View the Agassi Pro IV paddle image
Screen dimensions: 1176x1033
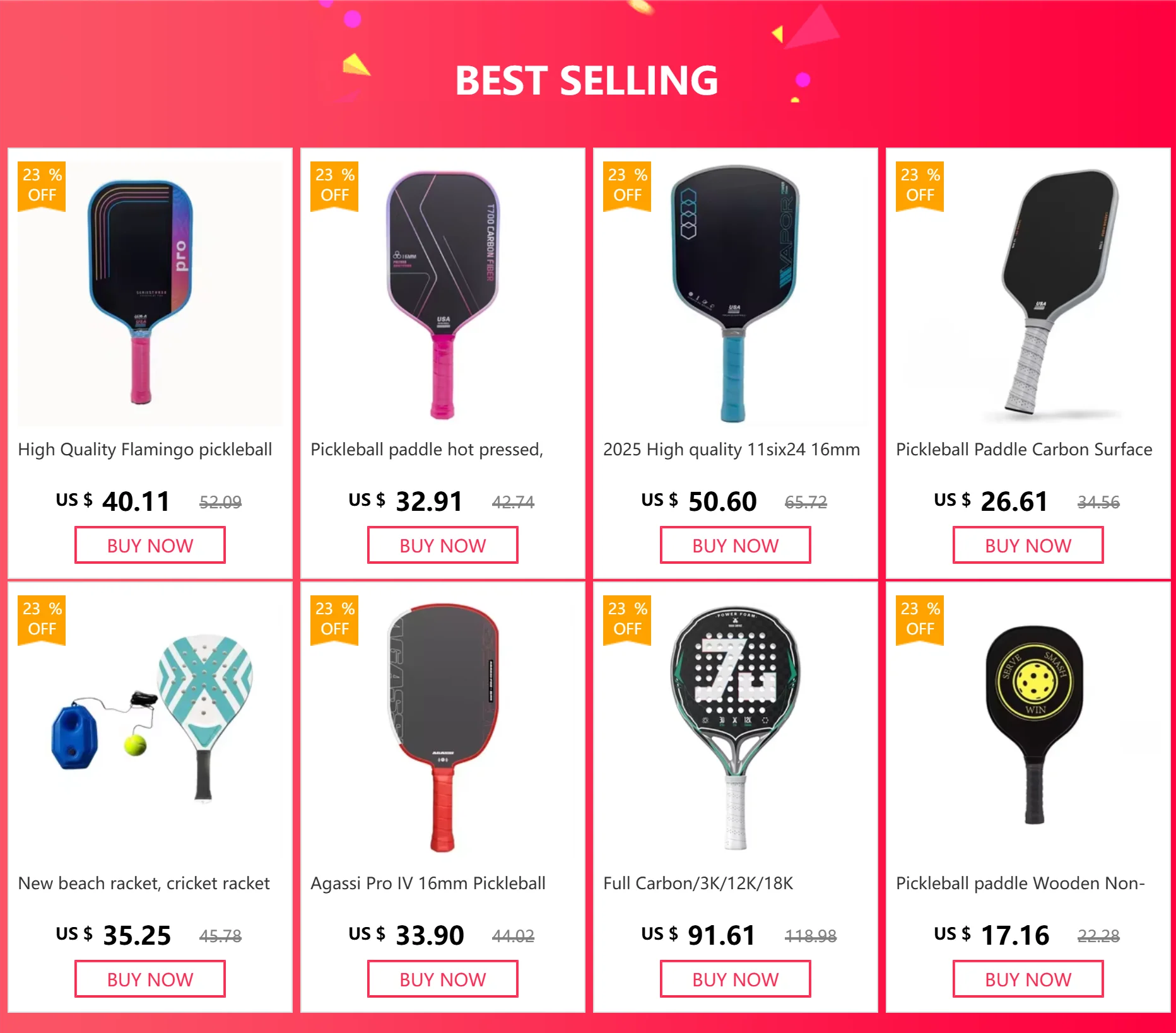[442, 725]
